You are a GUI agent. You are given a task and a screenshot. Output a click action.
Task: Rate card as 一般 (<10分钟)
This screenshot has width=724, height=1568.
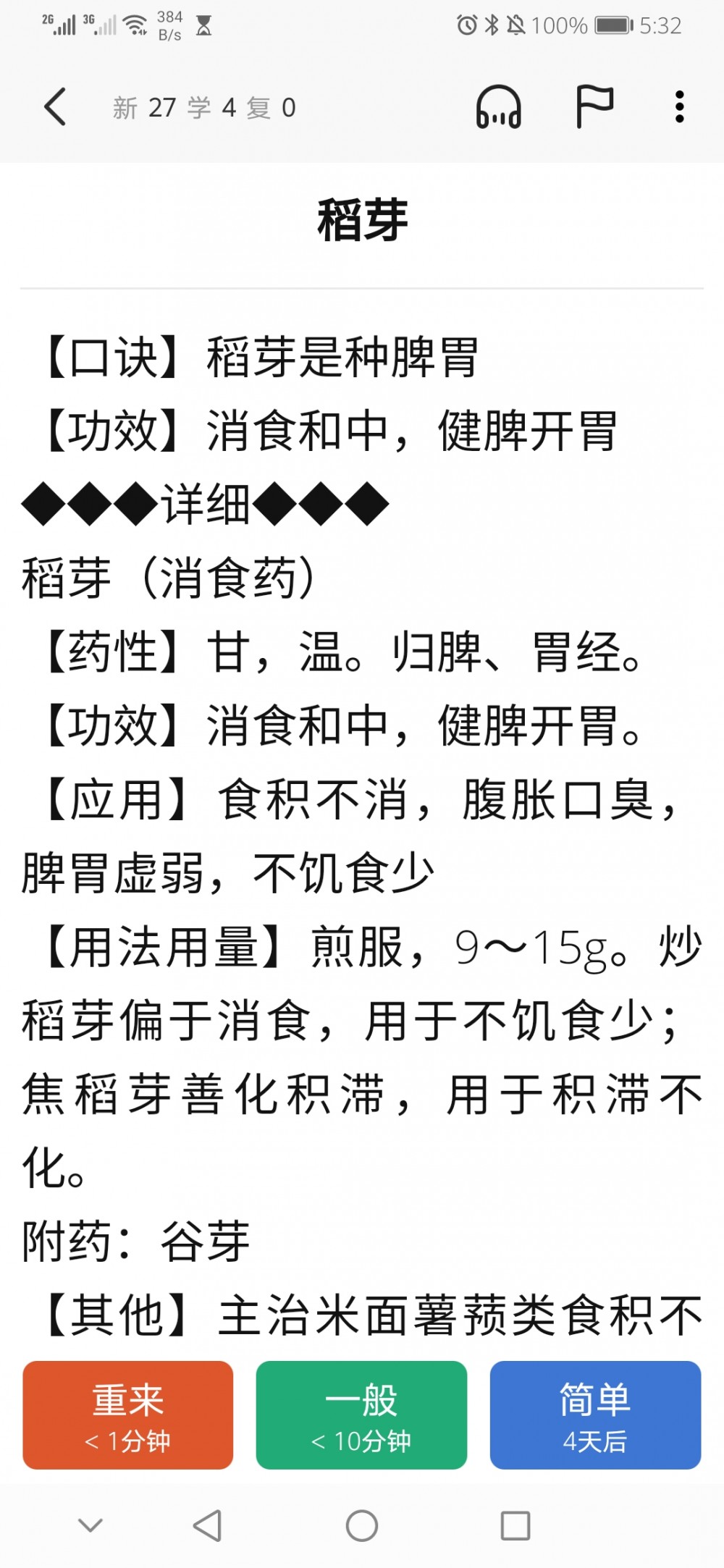(361, 1415)
